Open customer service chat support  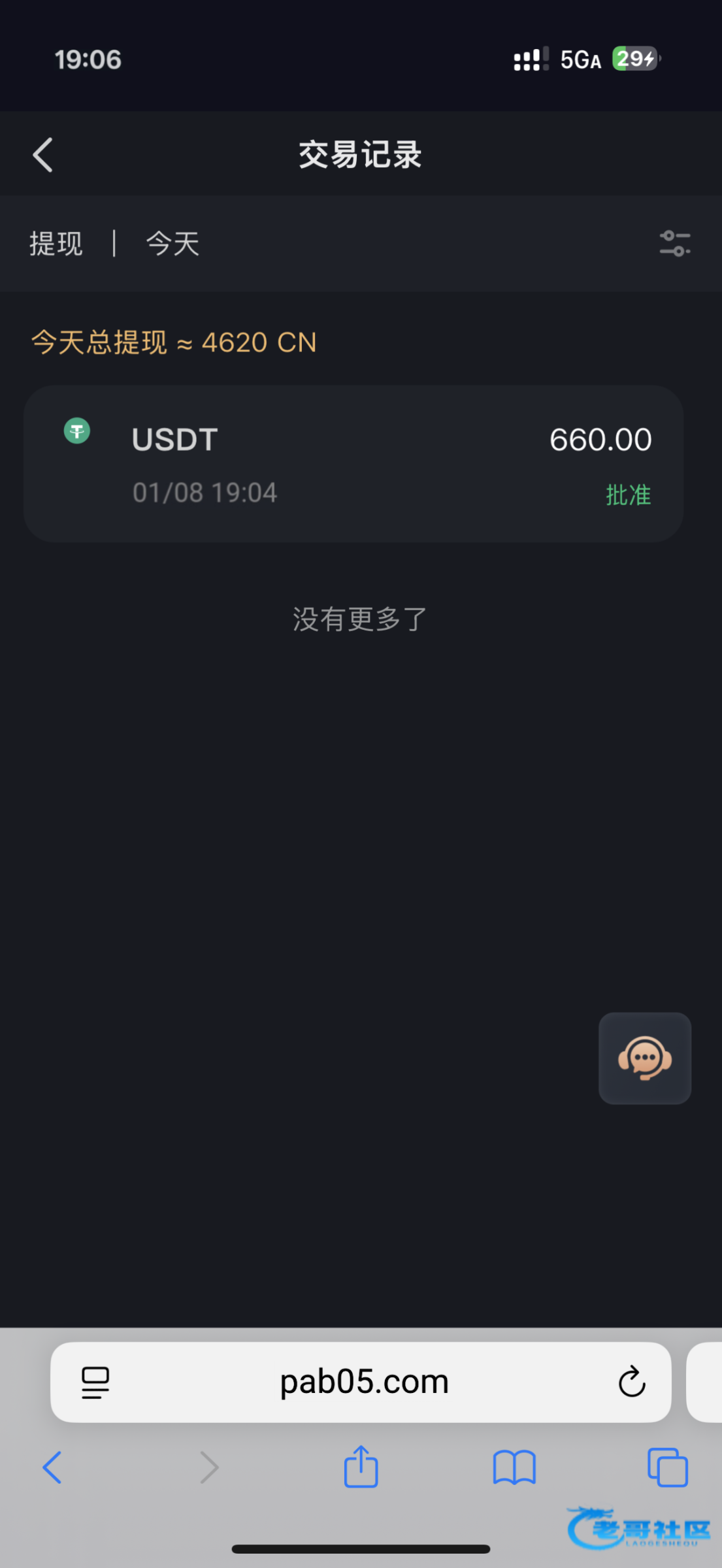[x=644, y=1058]
